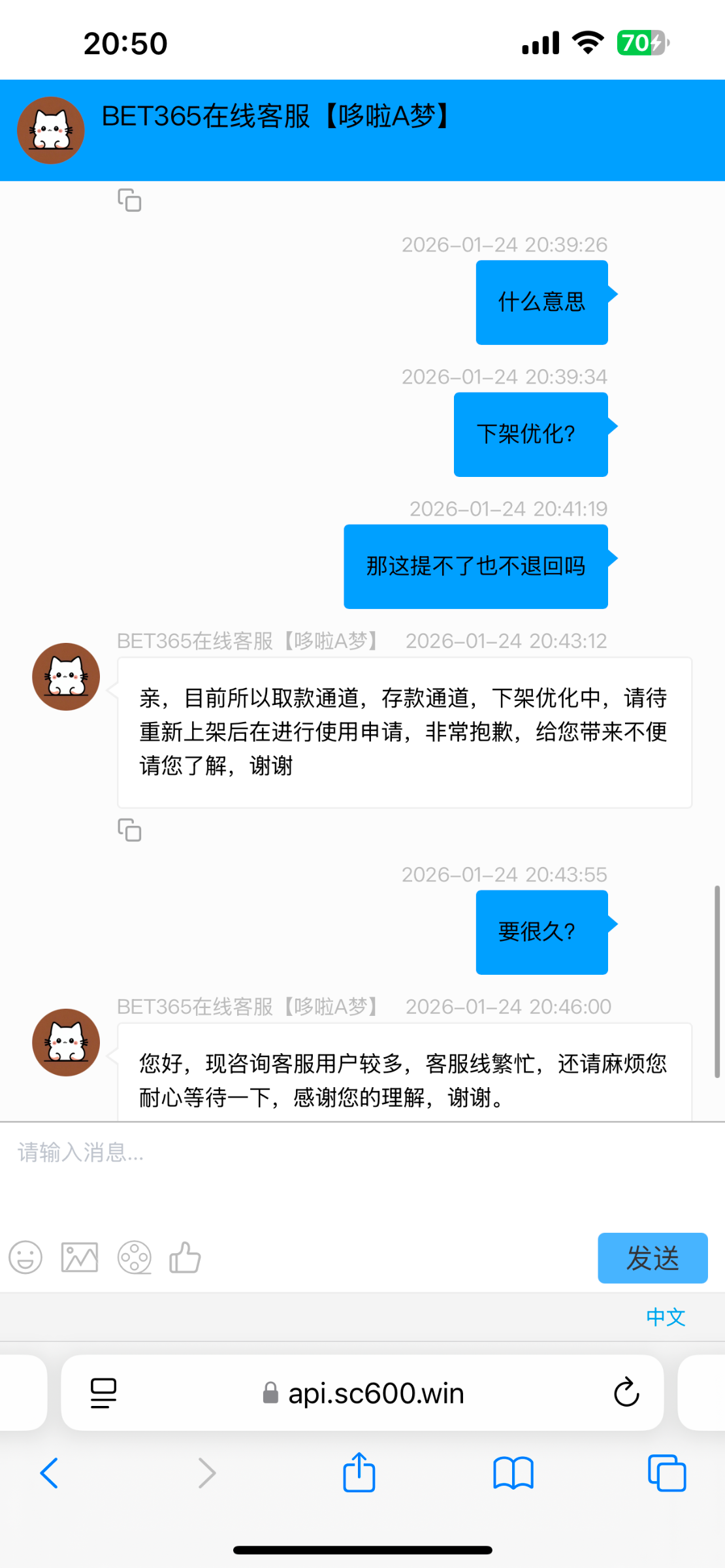
Task: Share this page from Safari toolbar
Action: tap(359, 1473)
